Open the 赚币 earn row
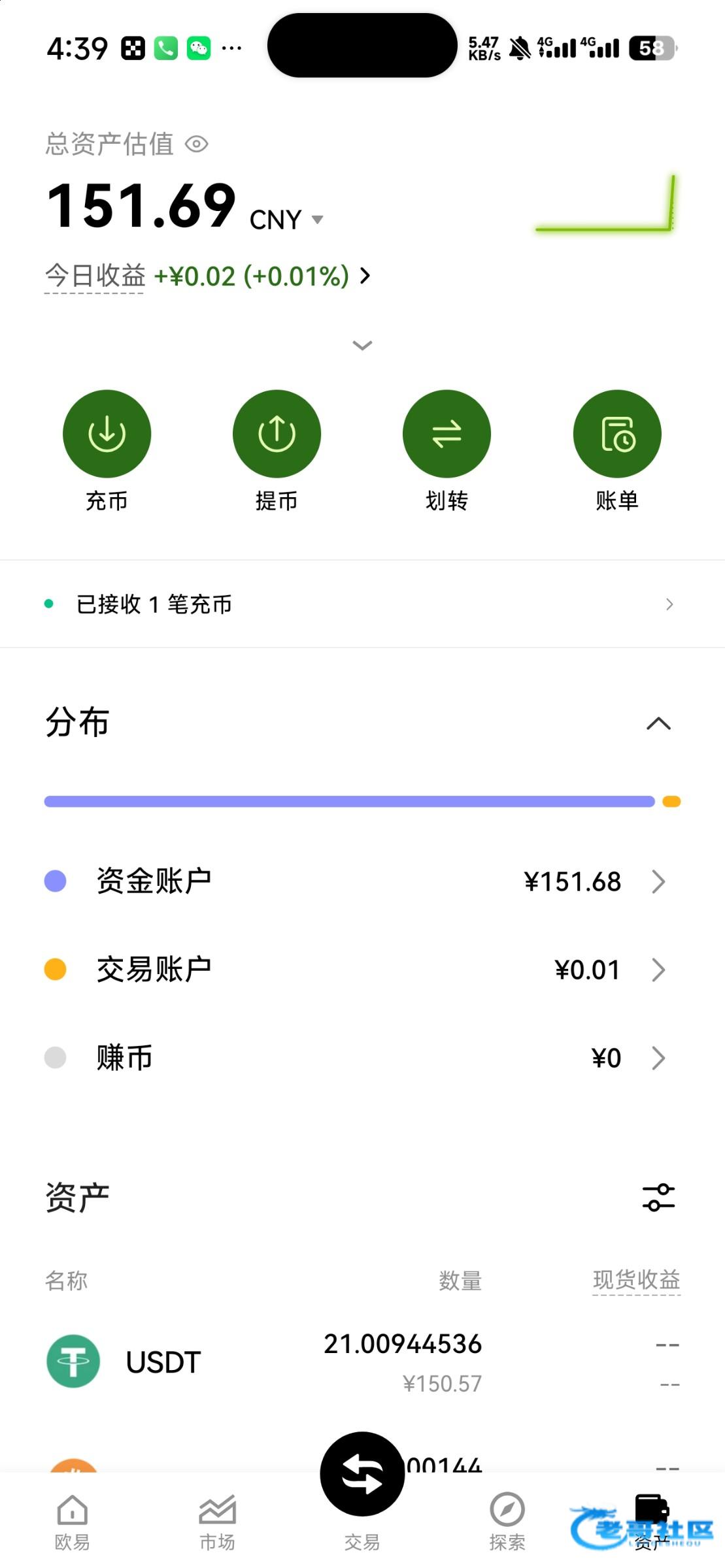Image resolution: width=725 pixels, height=1568 pixels. [x=362, y=1058]
